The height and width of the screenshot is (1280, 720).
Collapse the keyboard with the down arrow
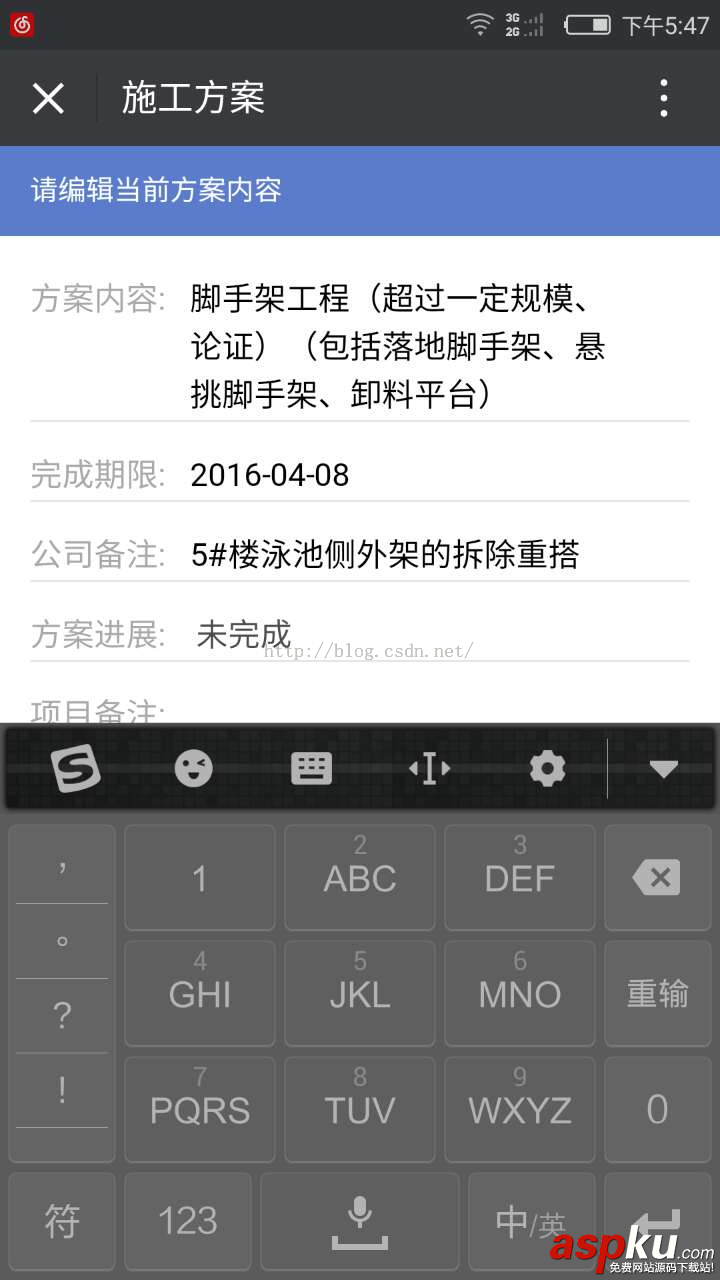point(663,768)
